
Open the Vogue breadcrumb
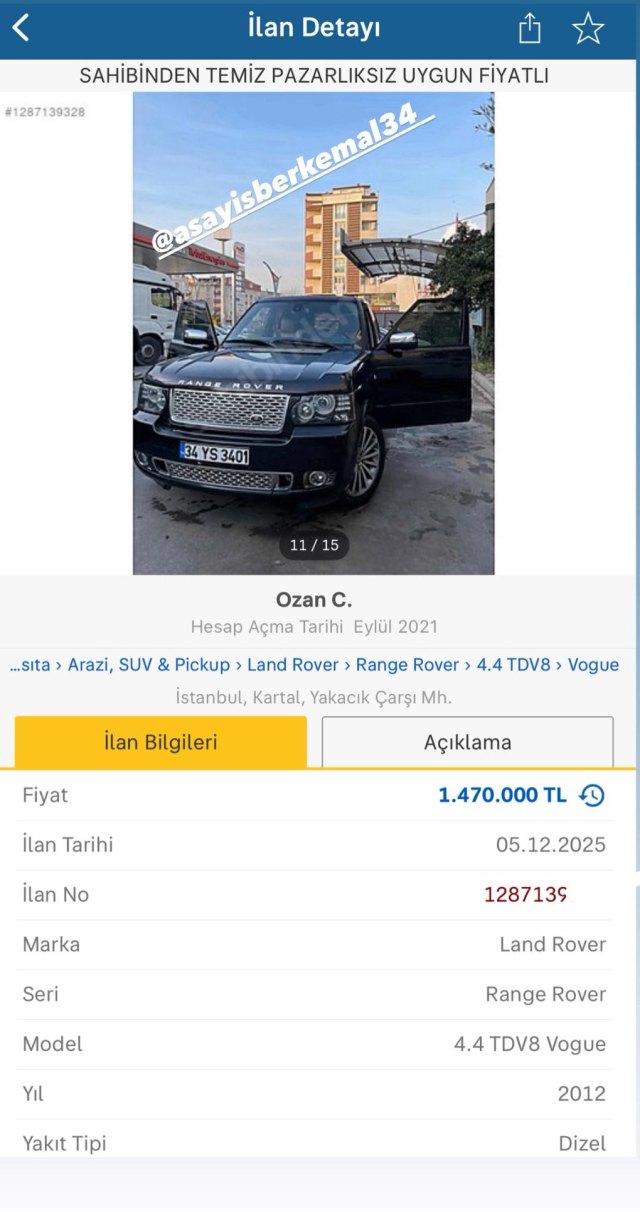point(593,665)
